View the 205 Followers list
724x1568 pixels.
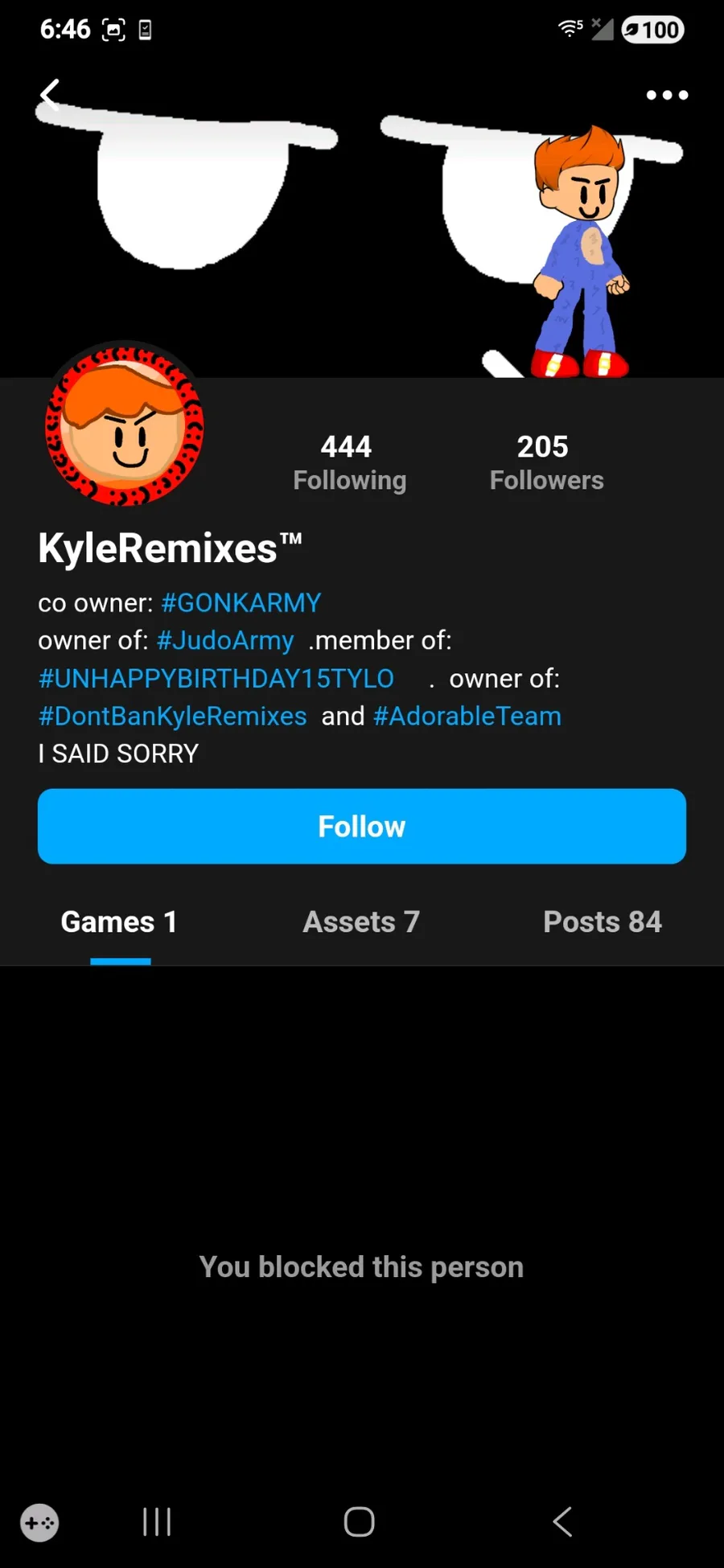[x=546, y=462]
